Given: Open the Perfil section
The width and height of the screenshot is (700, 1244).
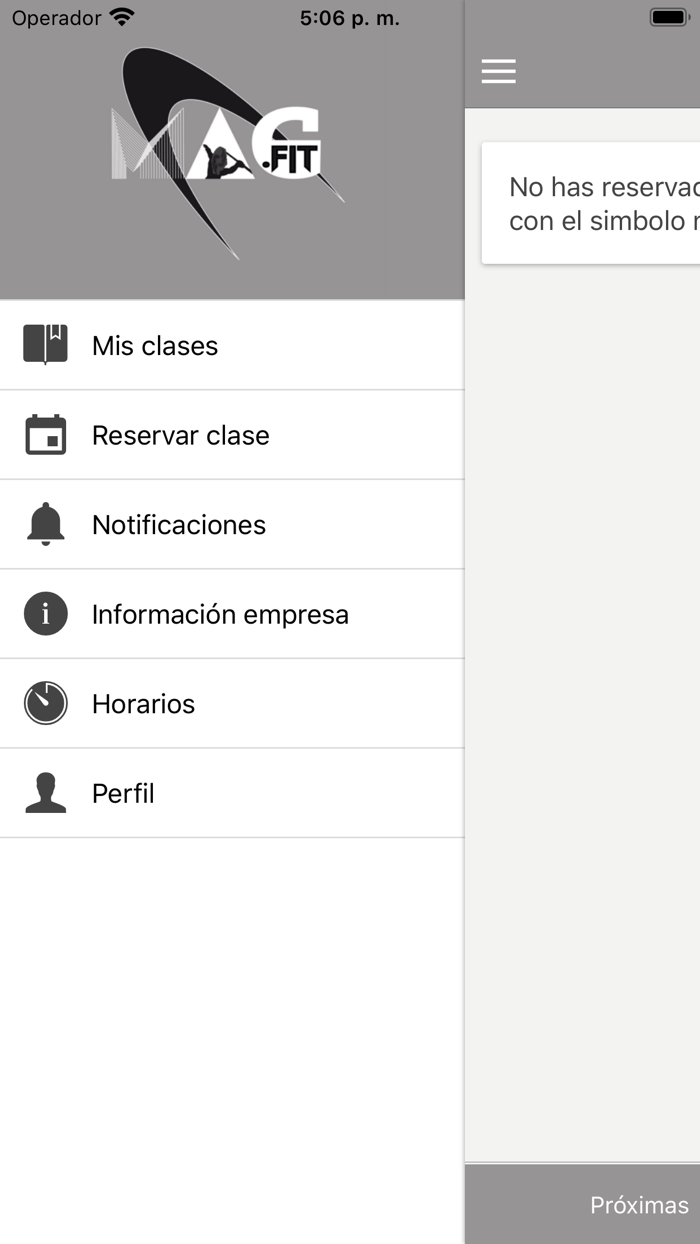Looking at the screenshot, I should 232,793.
